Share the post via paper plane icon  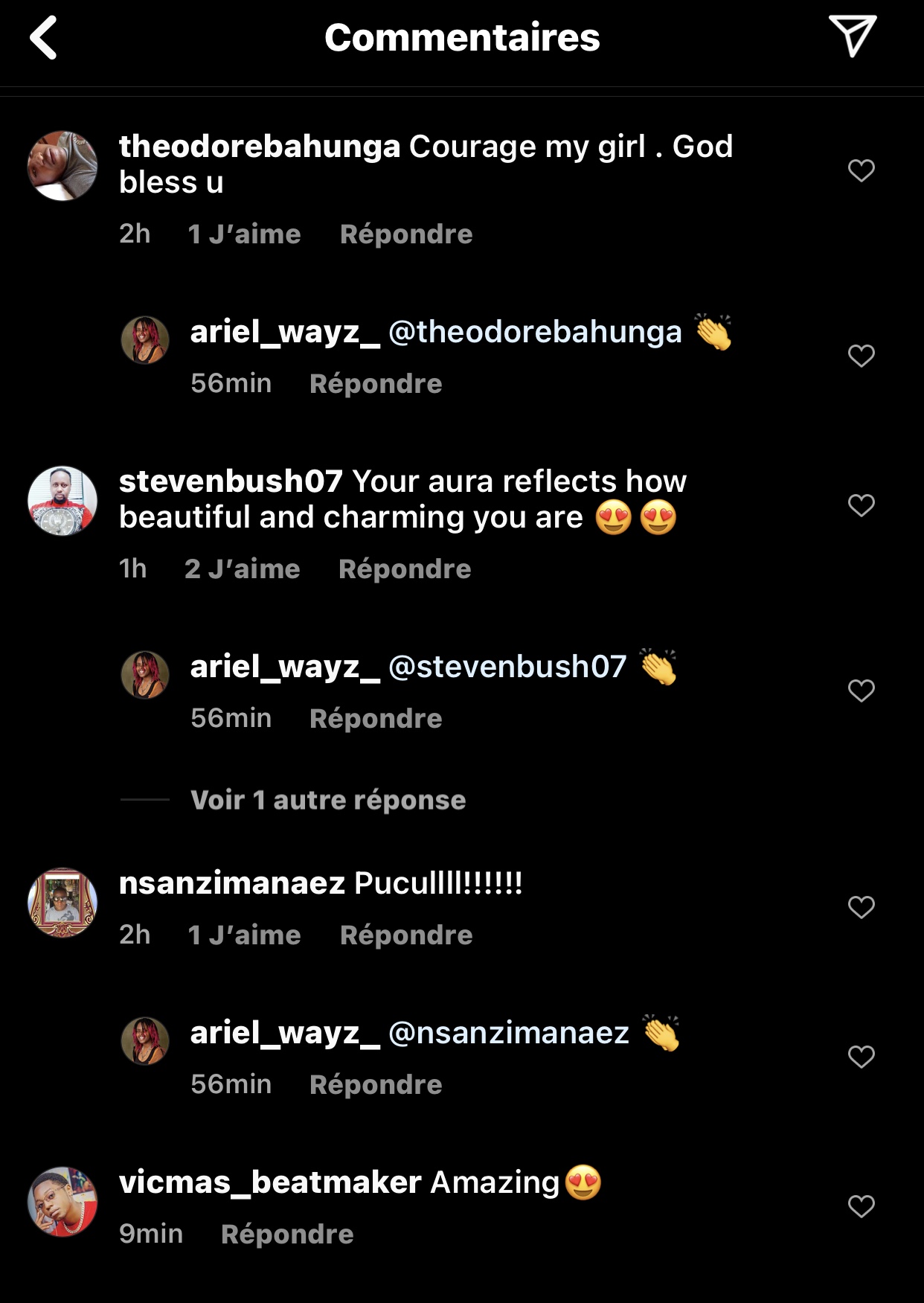tap(853, 36)
